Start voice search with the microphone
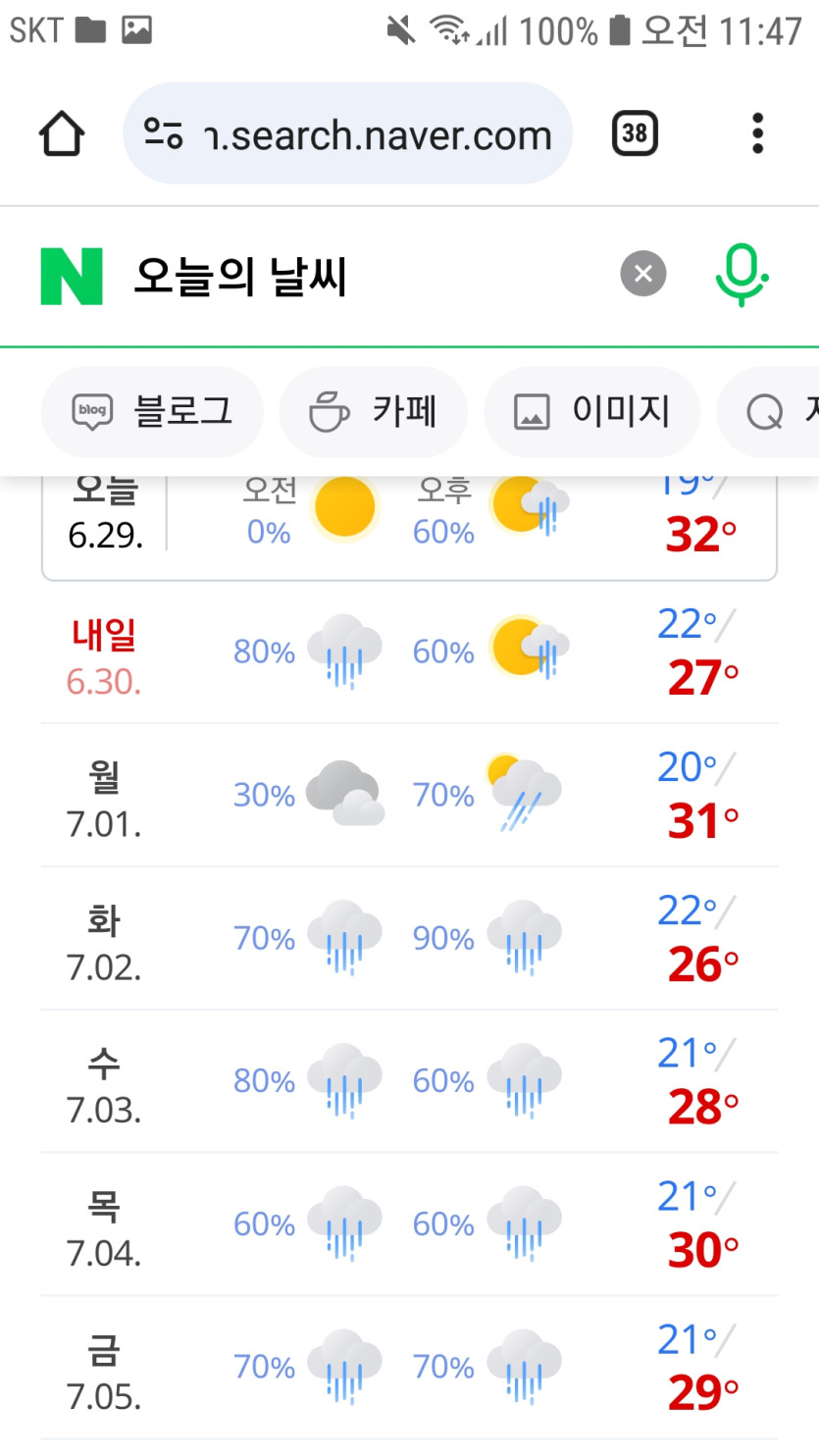The image size is (819, 1456). tap(742, 275)
